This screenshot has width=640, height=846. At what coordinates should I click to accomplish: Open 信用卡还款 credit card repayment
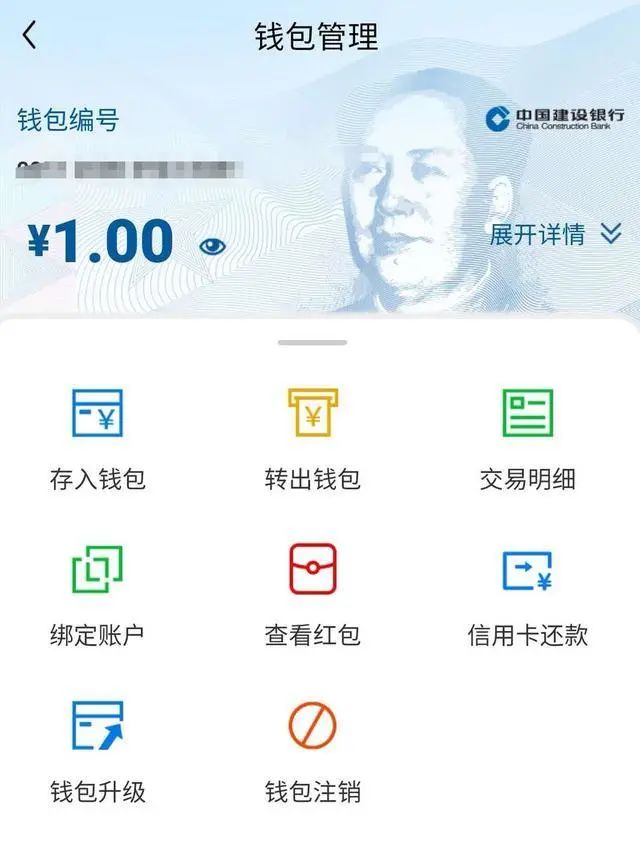point(527,594)
